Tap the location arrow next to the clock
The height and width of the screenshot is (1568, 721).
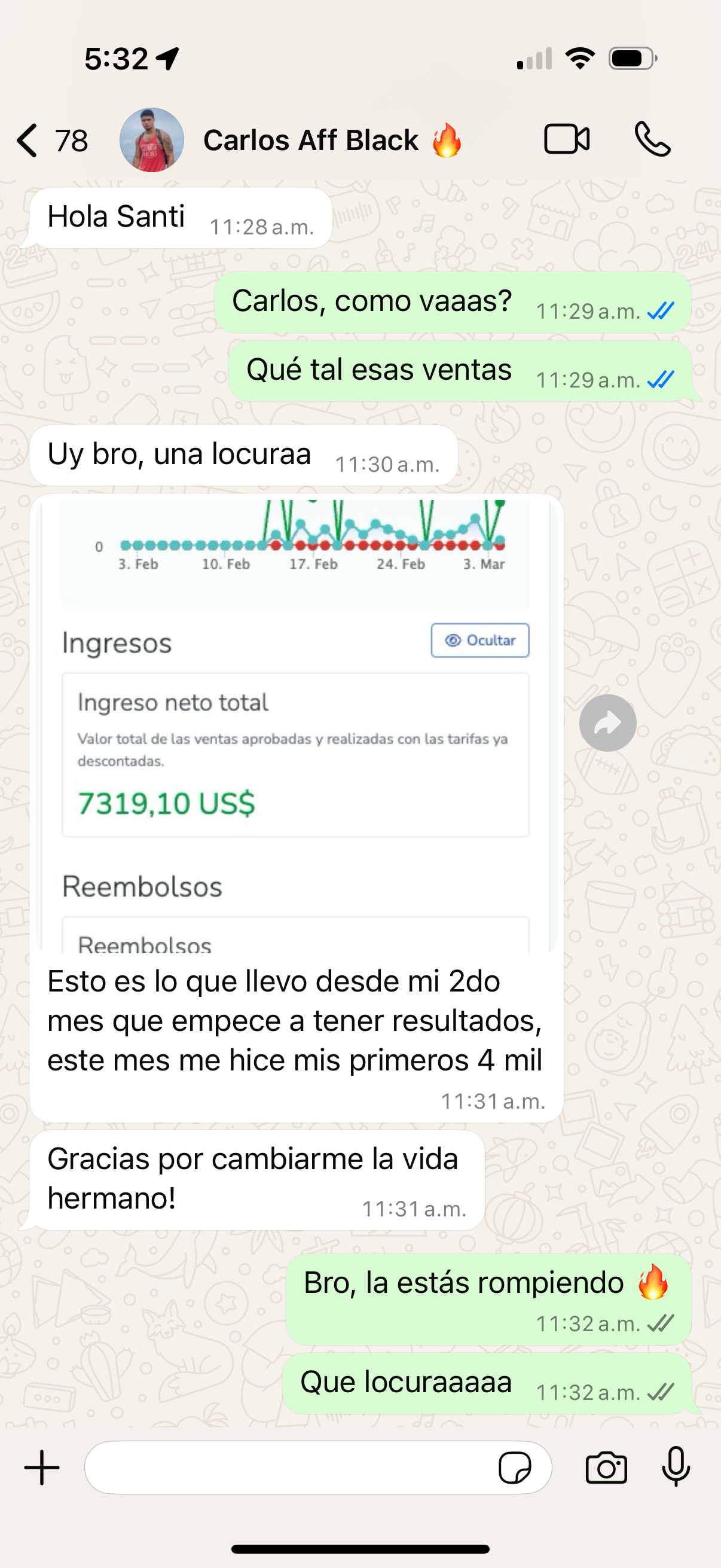pyautogui.click(x=167, y=57)
